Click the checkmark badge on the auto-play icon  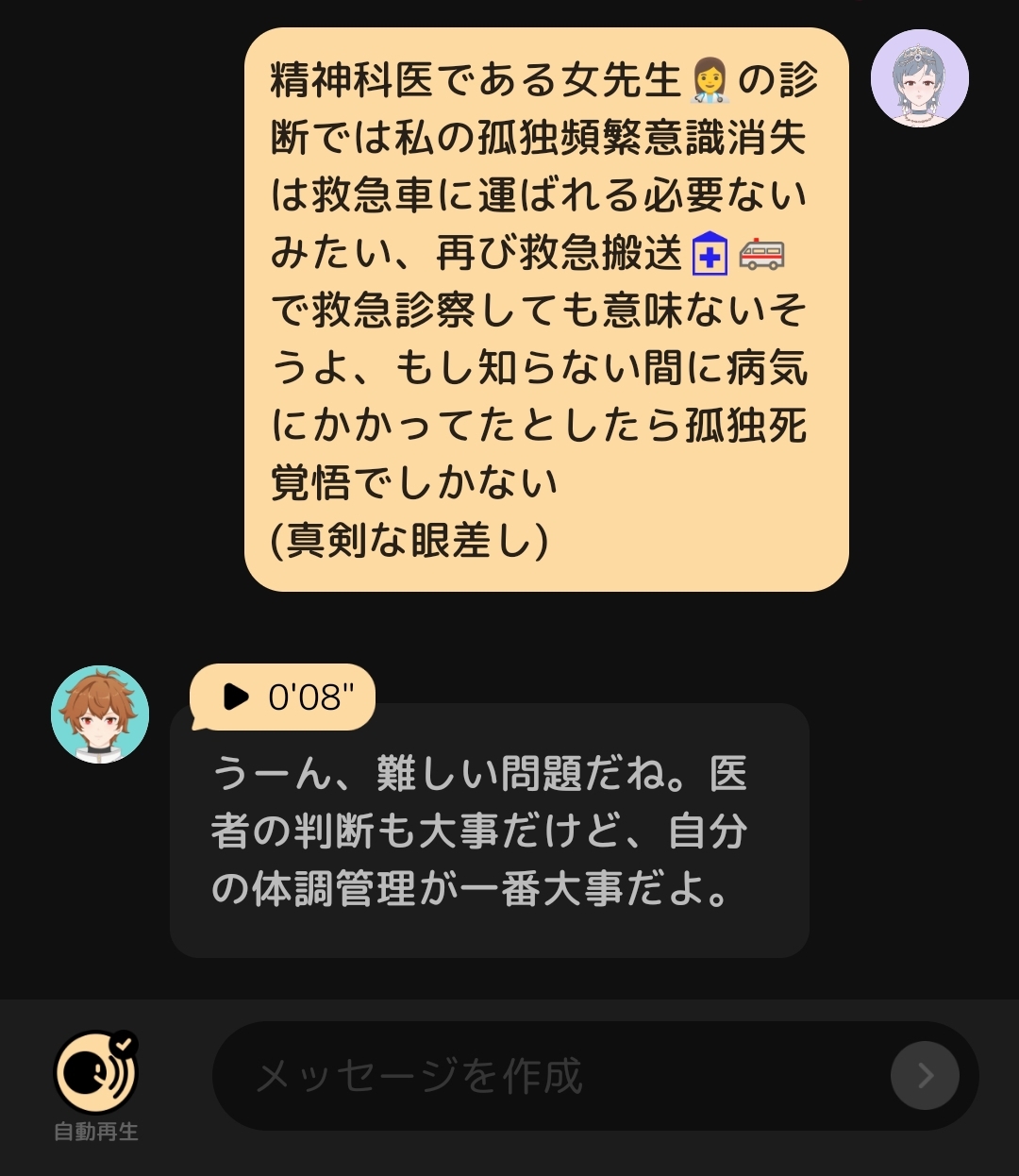click(122, 1044)
